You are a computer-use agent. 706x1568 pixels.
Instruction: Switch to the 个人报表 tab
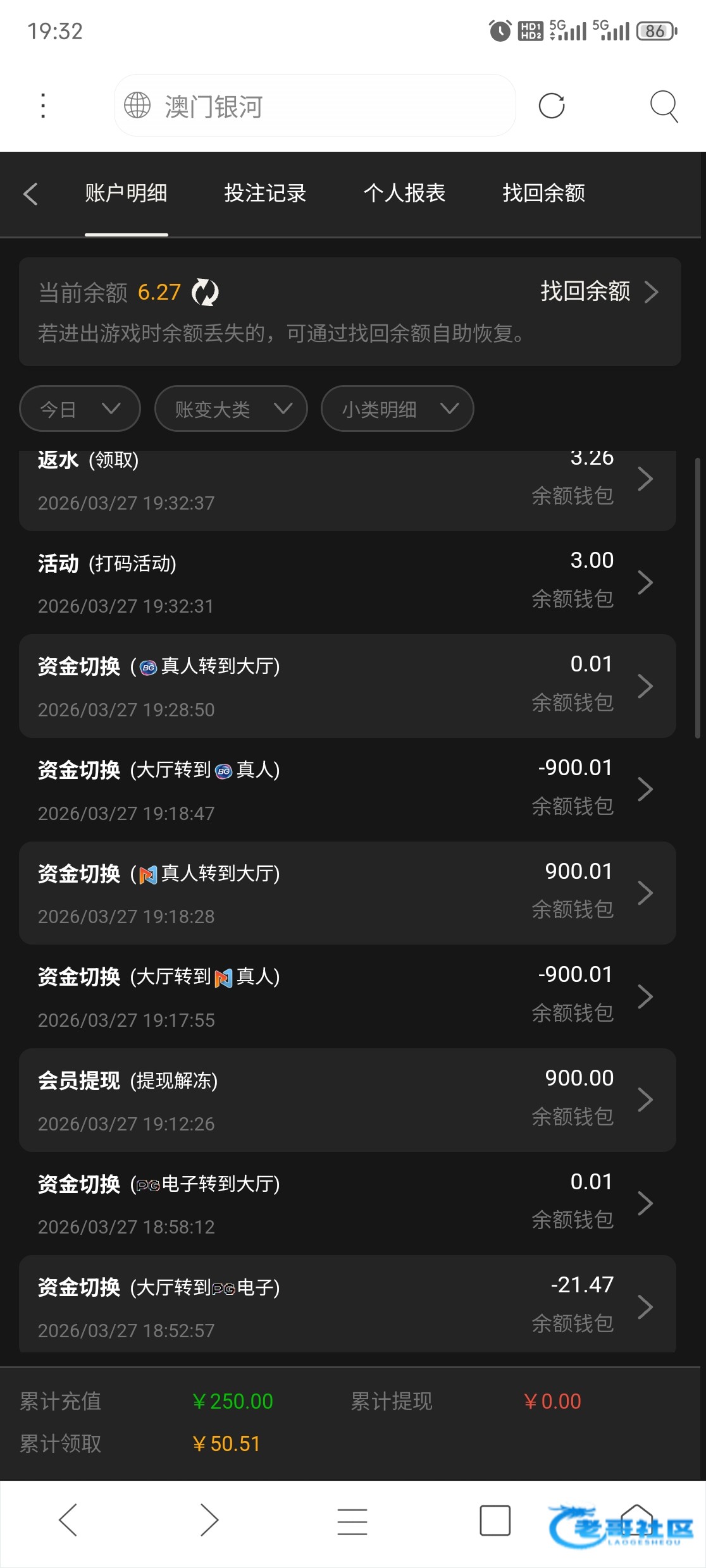point(404,193)
